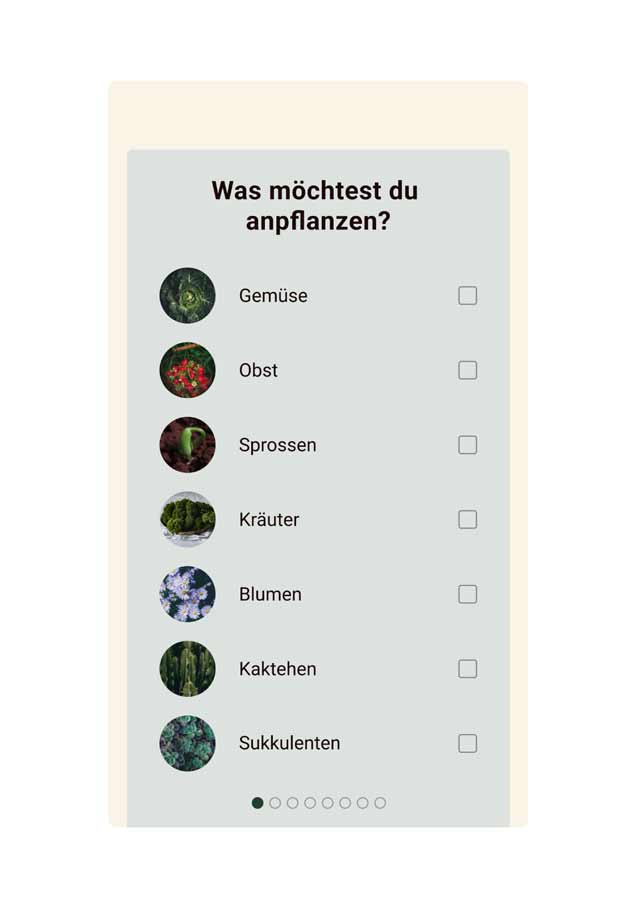Mark Blumen as selected
This screenshot has width=636, height=908.
467,594
